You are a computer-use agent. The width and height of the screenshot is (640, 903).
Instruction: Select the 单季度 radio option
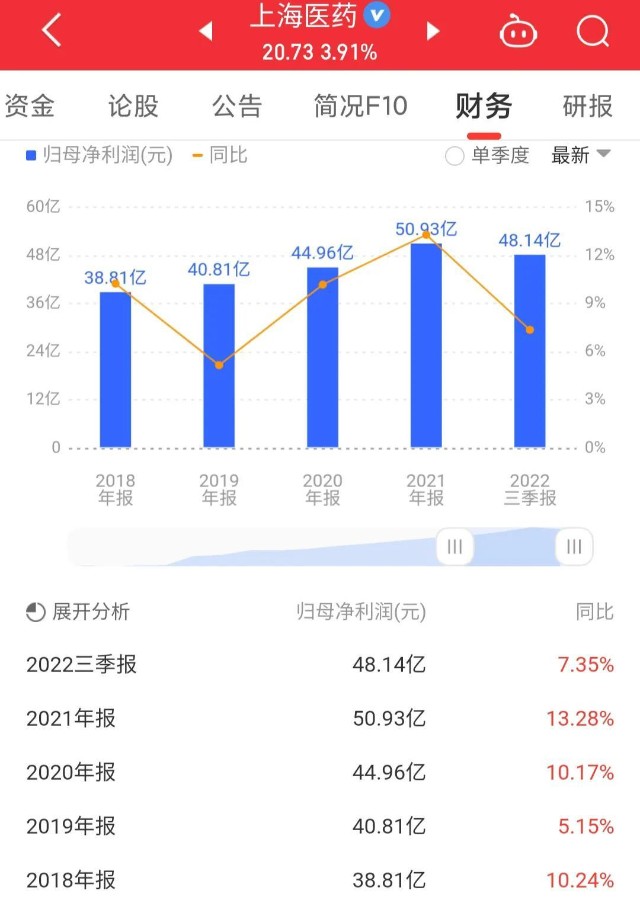pyautogui.click(x=487, y=156)
